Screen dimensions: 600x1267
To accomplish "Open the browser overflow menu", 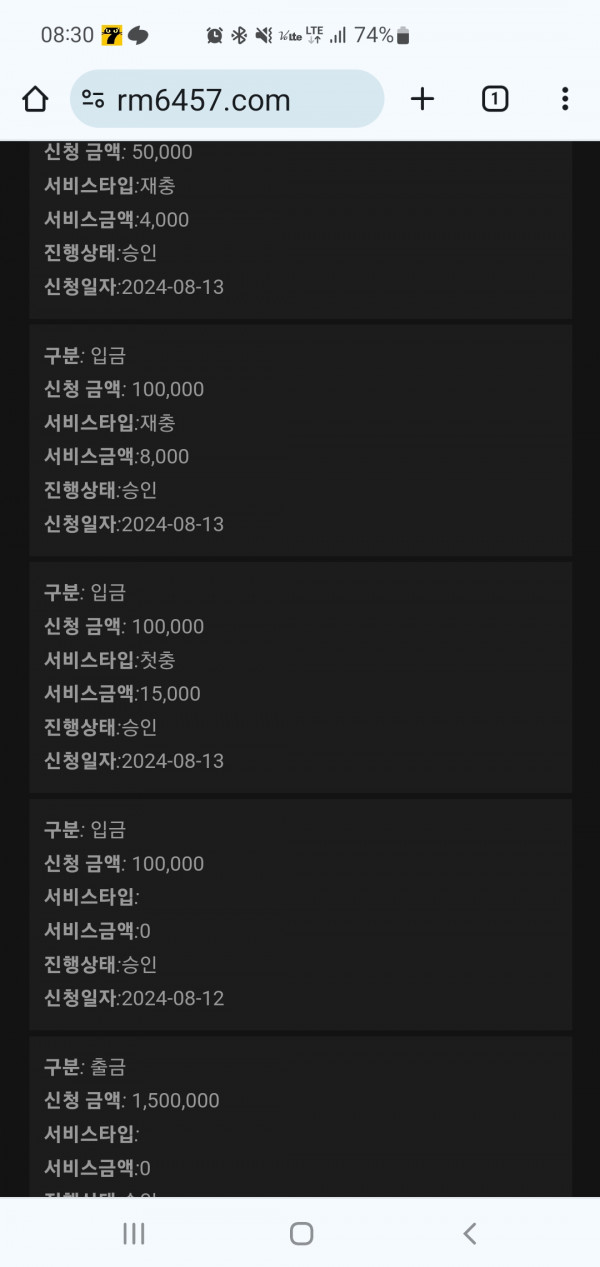I will 565,99.
